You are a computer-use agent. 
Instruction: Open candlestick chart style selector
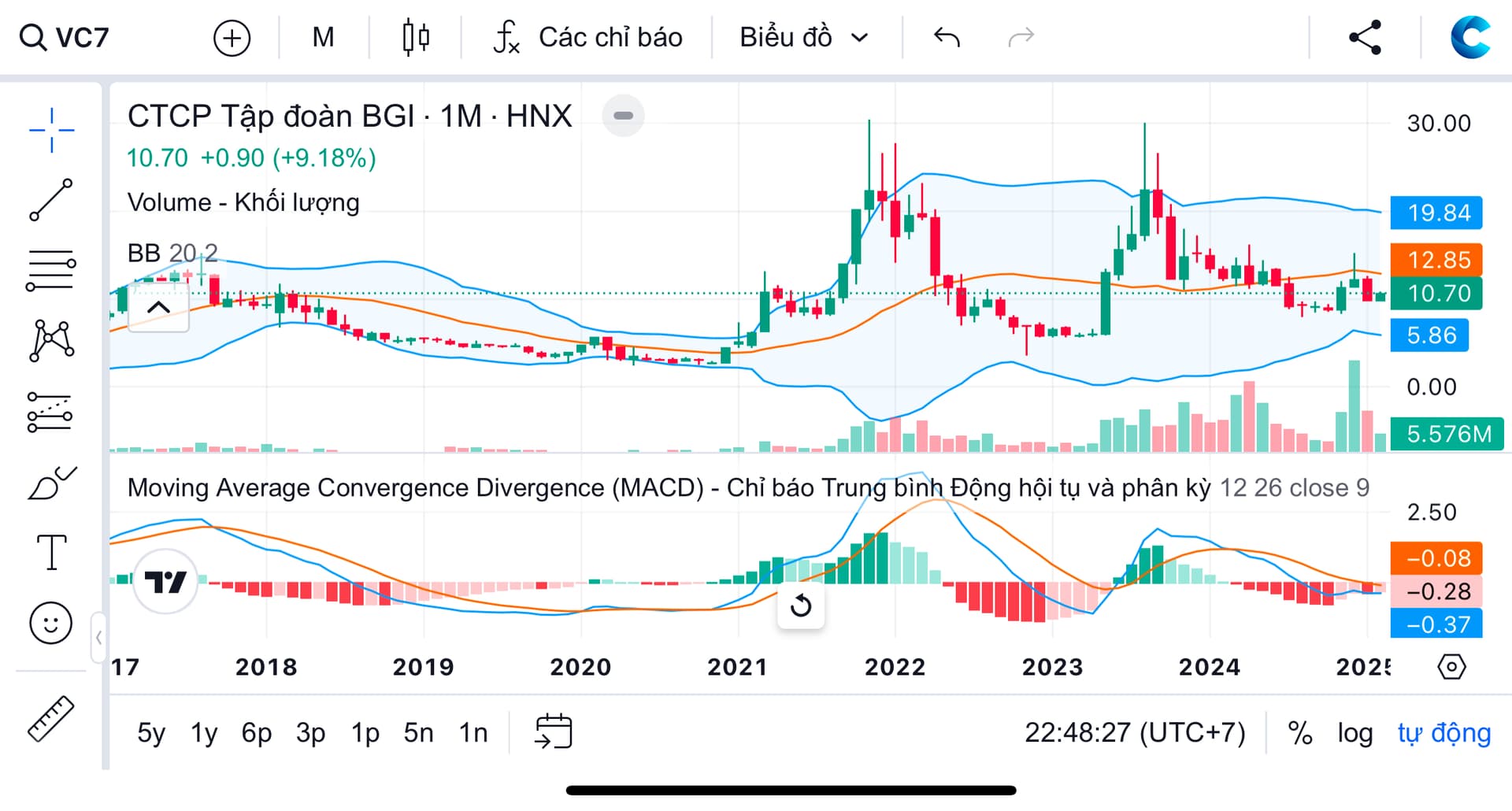416,37
